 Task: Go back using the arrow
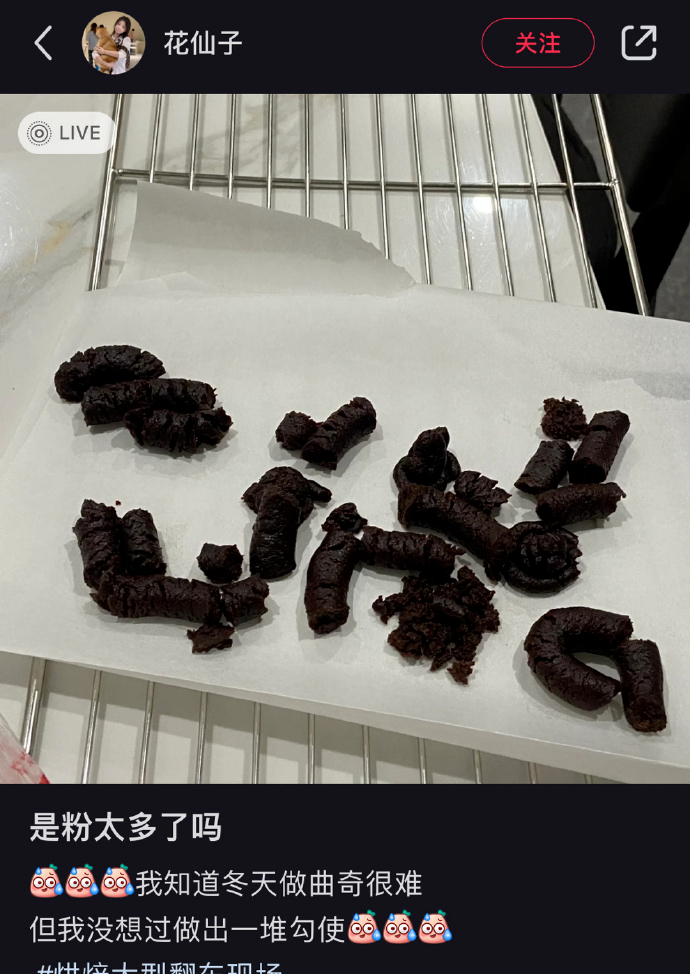point(43,43)
